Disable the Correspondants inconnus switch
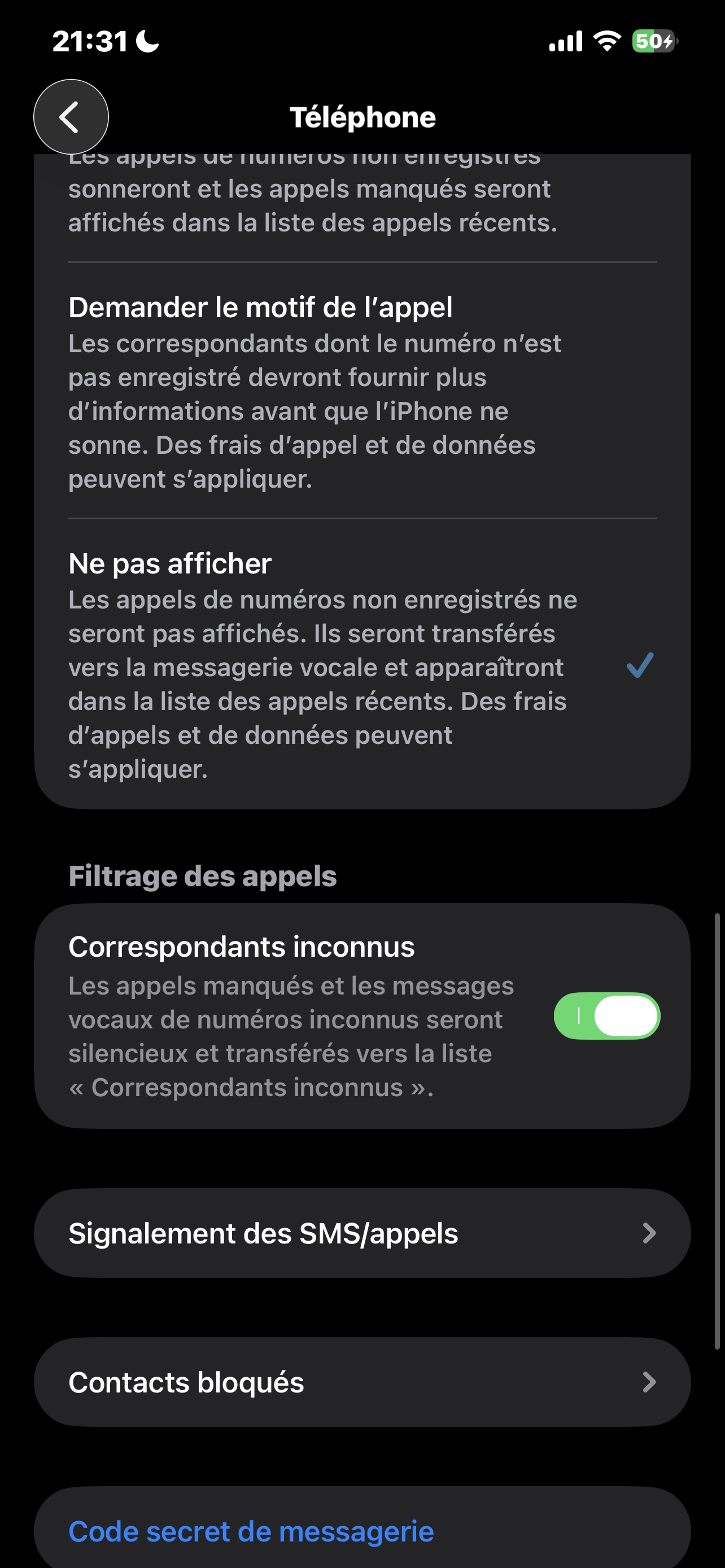725x1568 pixels. pyautogui.click(x=606, y=1016)
